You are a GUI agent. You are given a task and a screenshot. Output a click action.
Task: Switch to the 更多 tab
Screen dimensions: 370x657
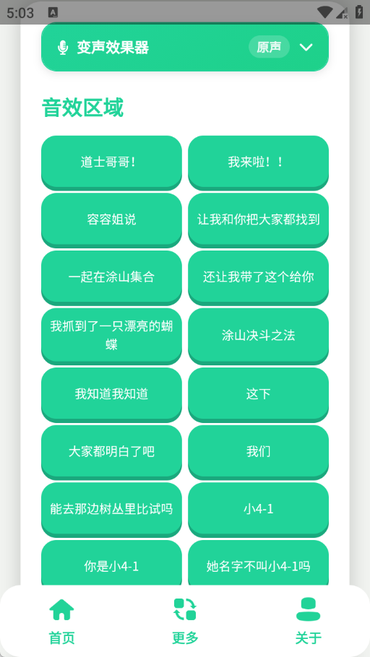tap(185, 621)
